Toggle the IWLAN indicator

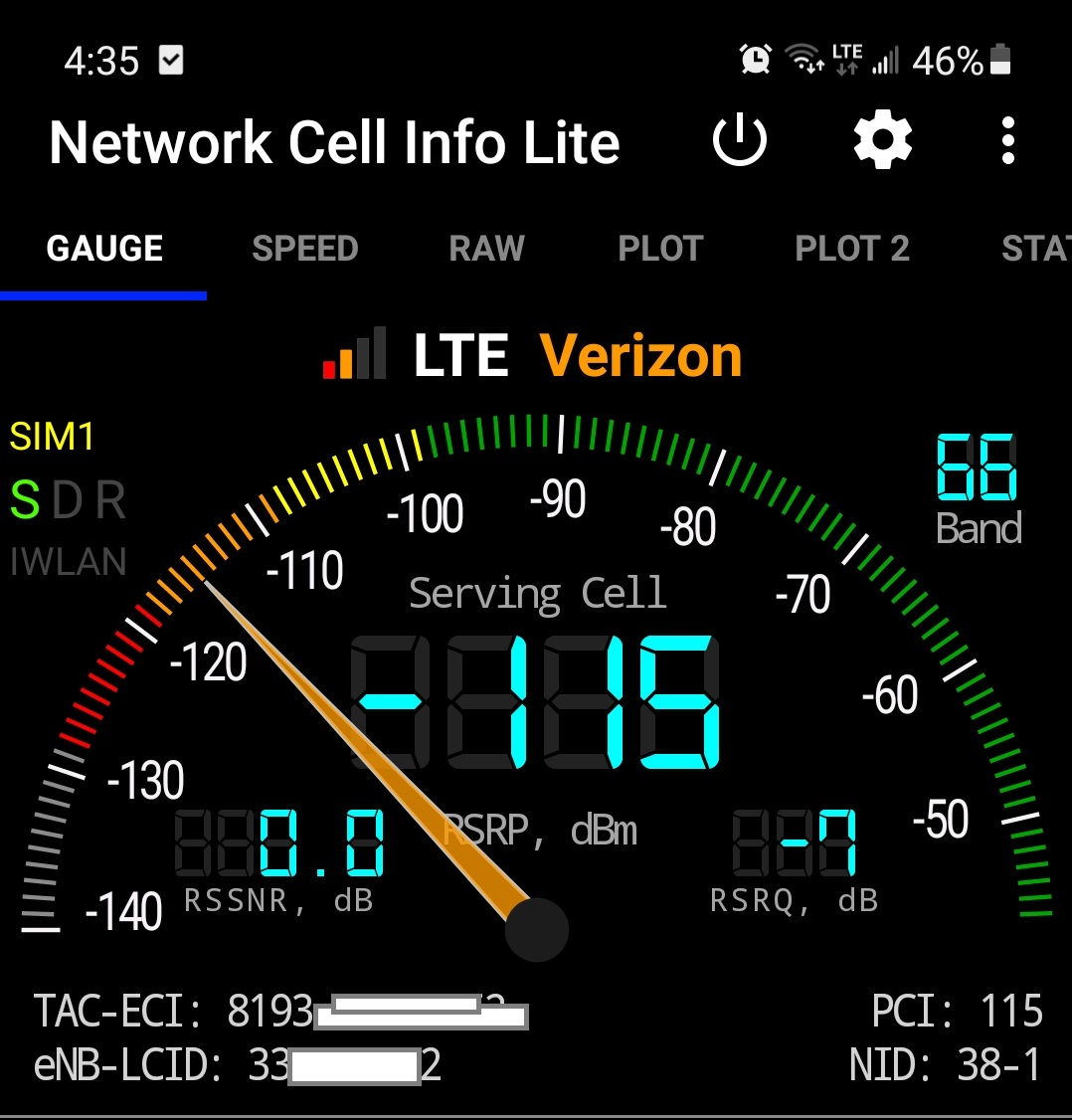pyautogui.click(x=67, y=562)
